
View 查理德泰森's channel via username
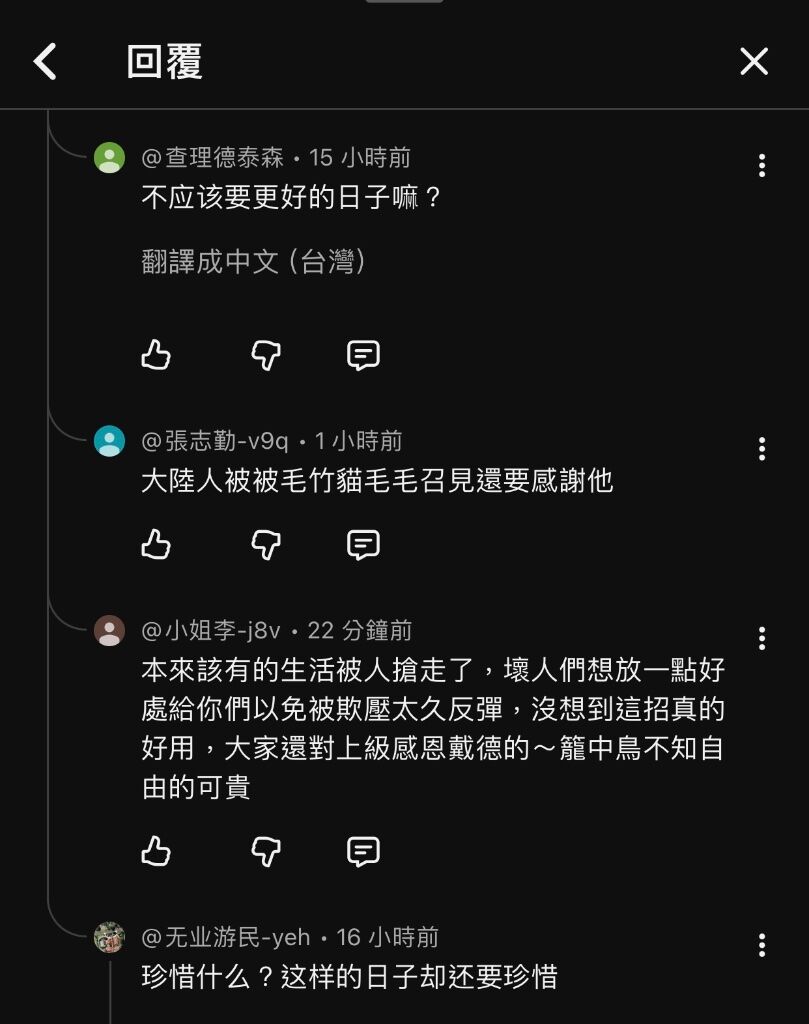pos(212,158)
